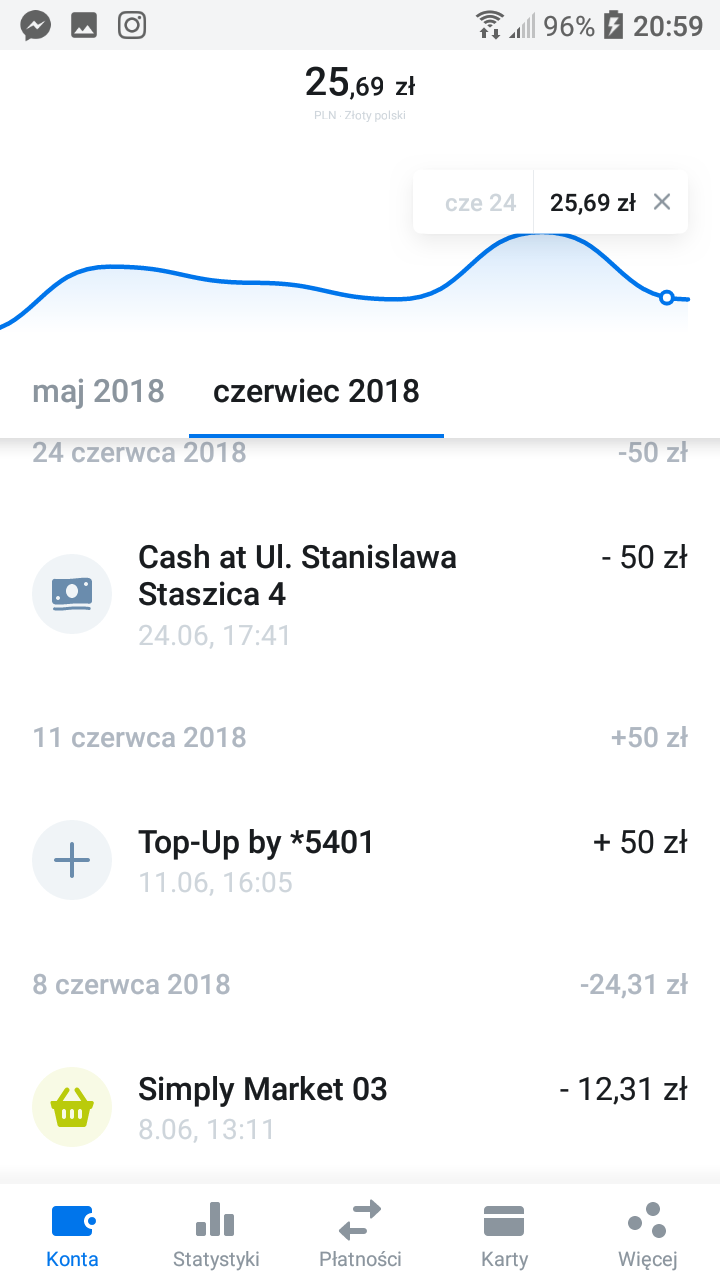Click the shopping basket icon for Simply Market
This screenshot has width=720, height=1280.
(x=71, y=1107)
